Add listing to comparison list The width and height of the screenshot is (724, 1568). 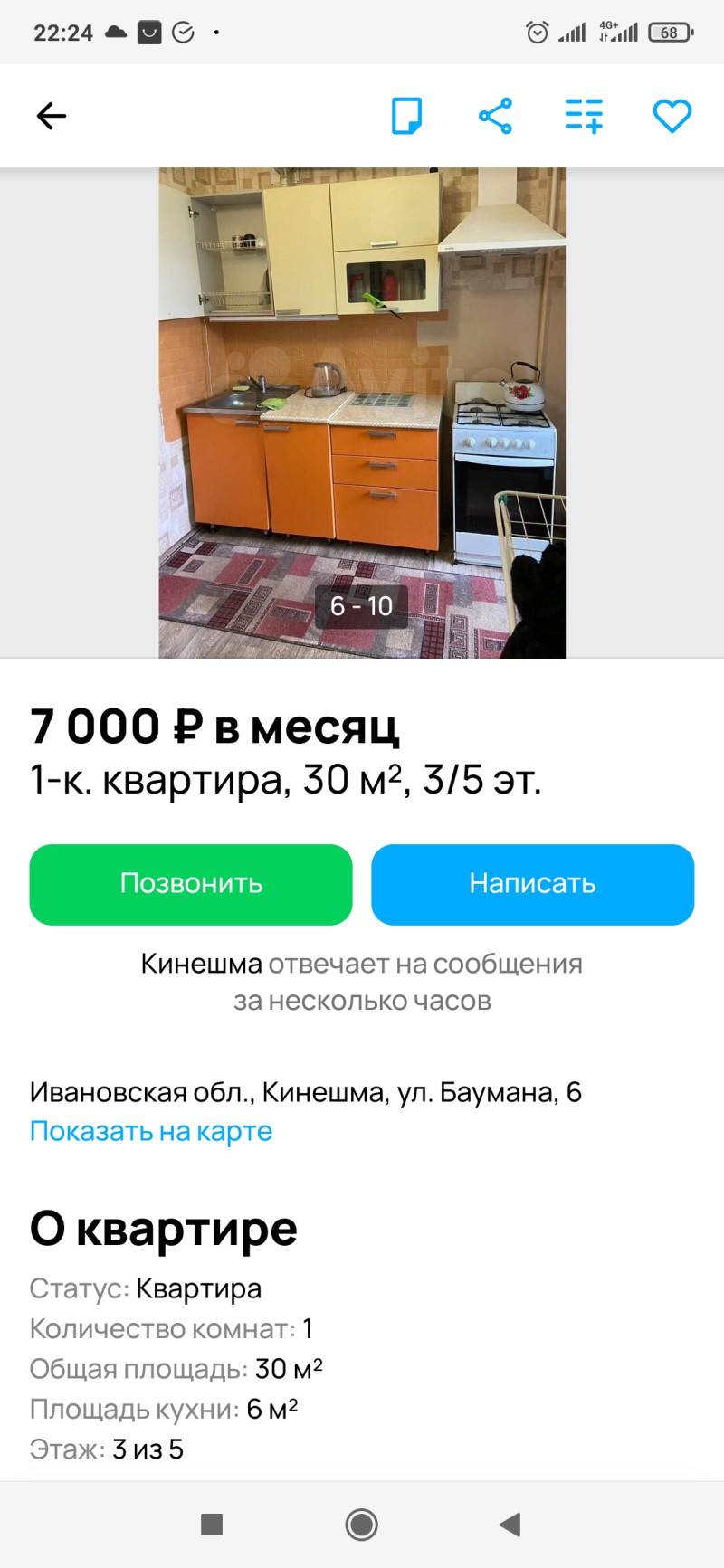point(584,116)
